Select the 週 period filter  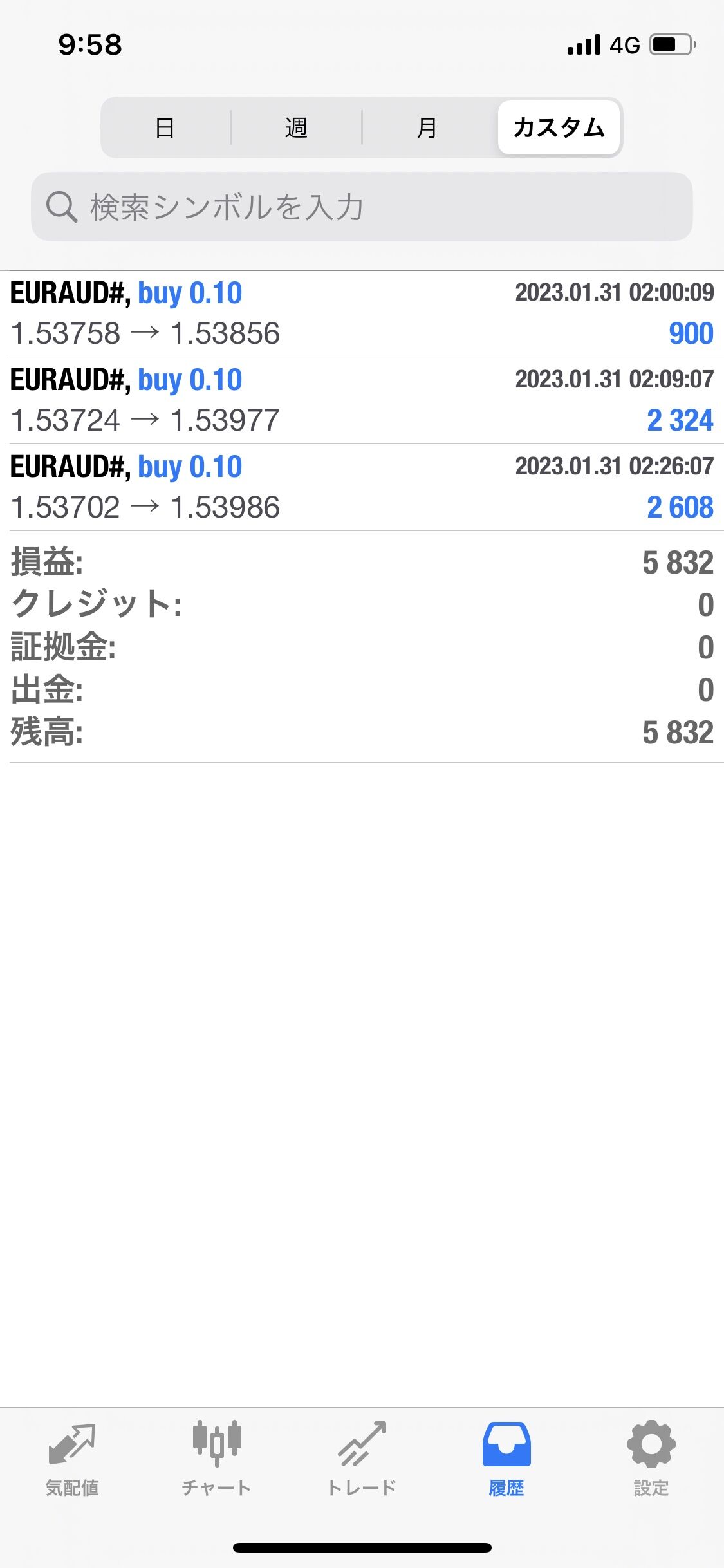click(296, 127)
